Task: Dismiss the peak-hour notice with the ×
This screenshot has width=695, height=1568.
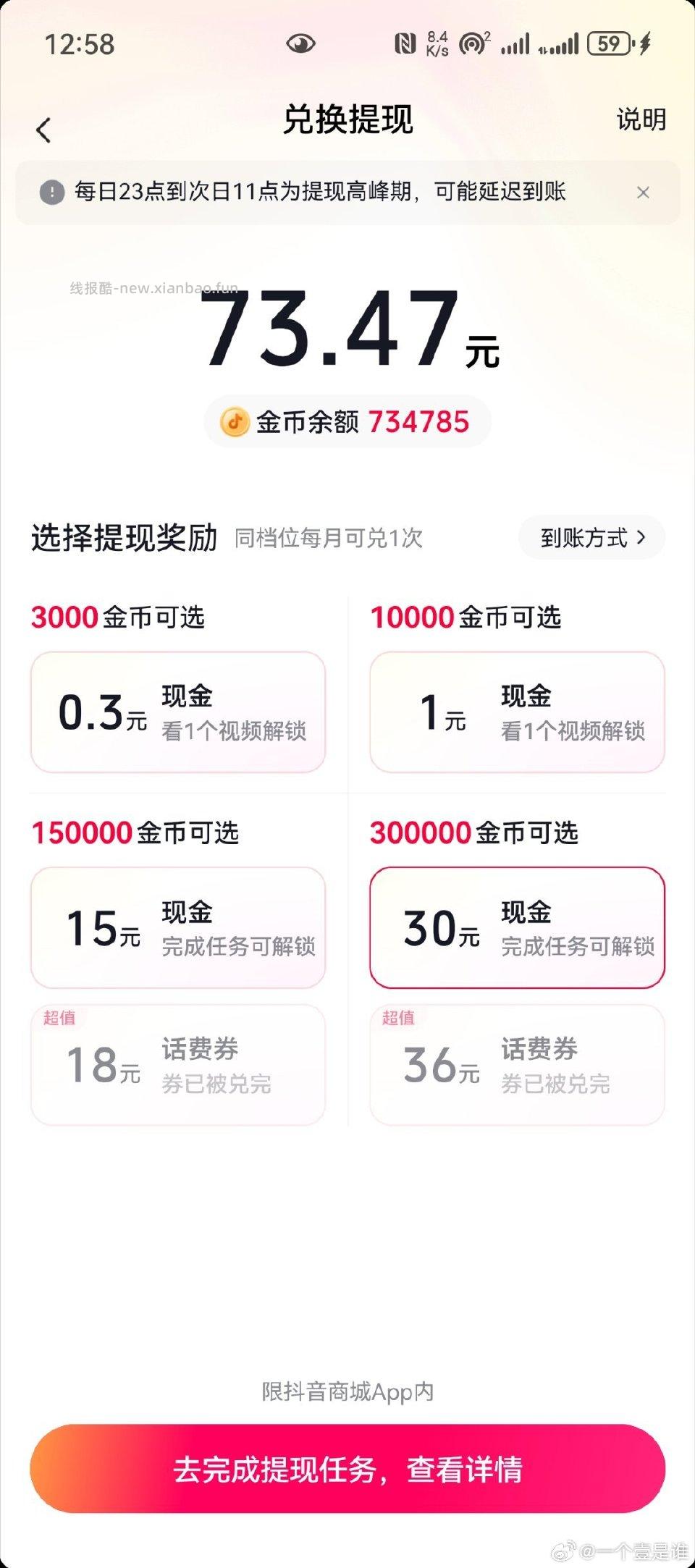Action: pos(643,193)
